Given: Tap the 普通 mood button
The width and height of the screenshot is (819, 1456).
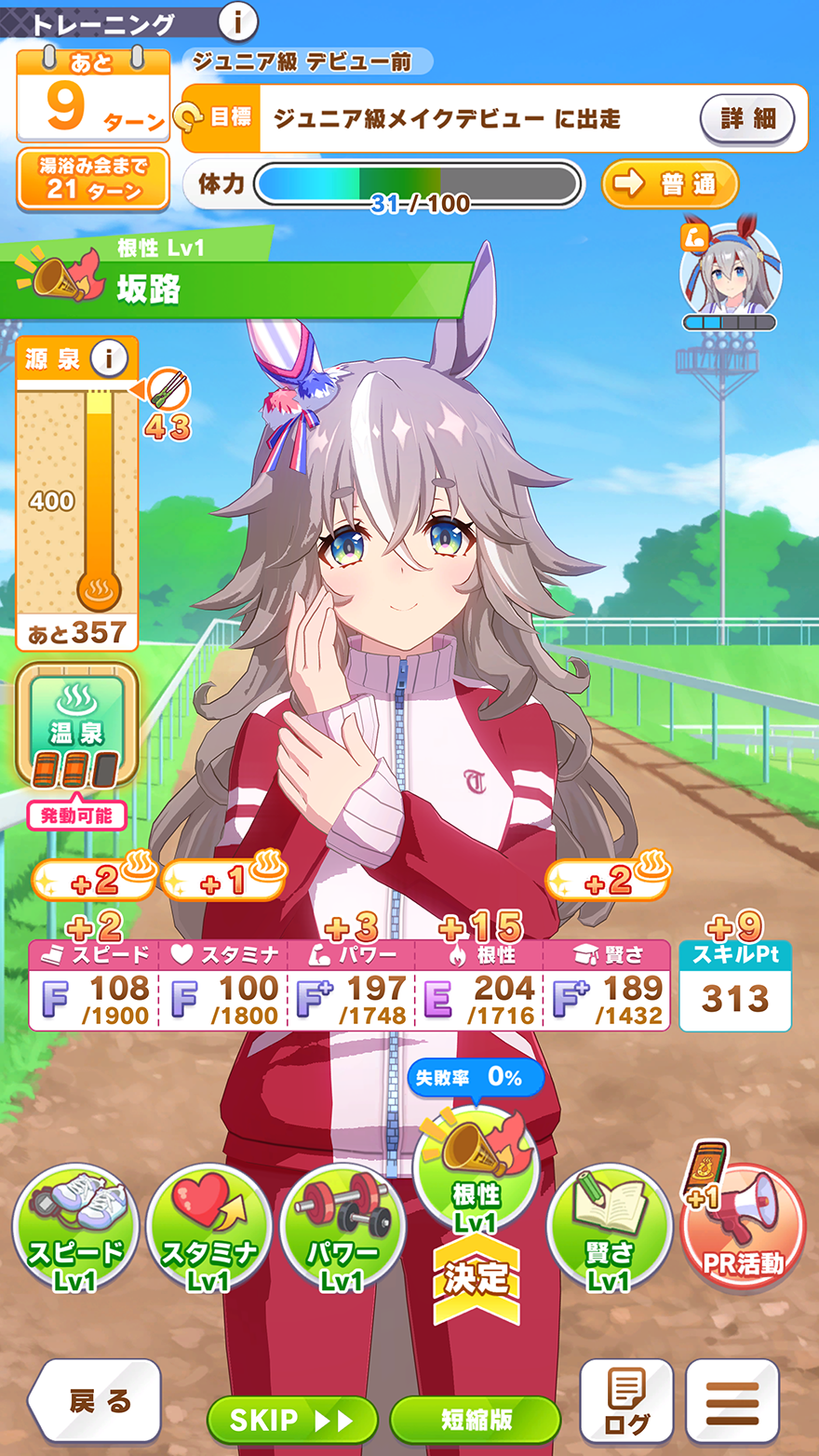Looking at the screenshot, I should [670, 184].
